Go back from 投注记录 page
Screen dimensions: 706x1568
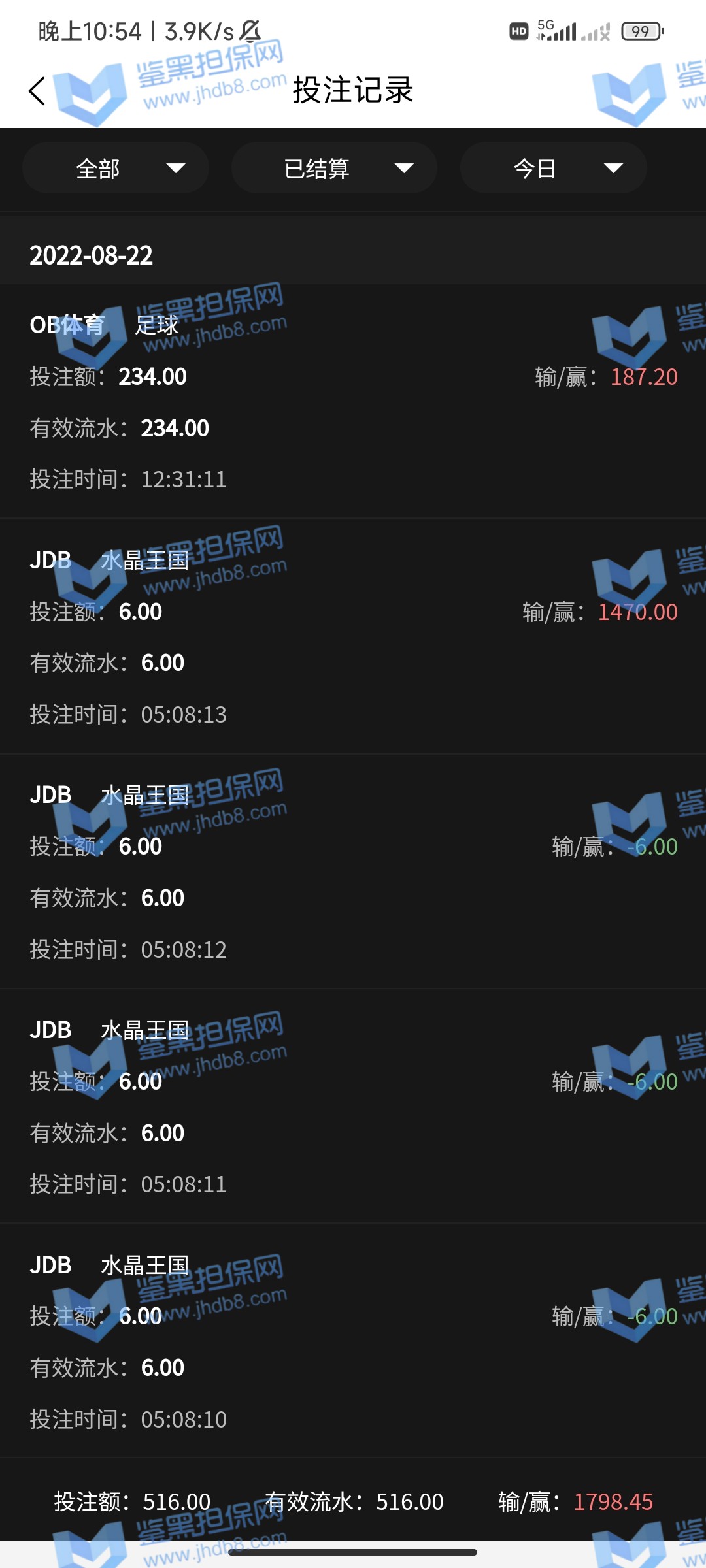(x=37, y=91)
